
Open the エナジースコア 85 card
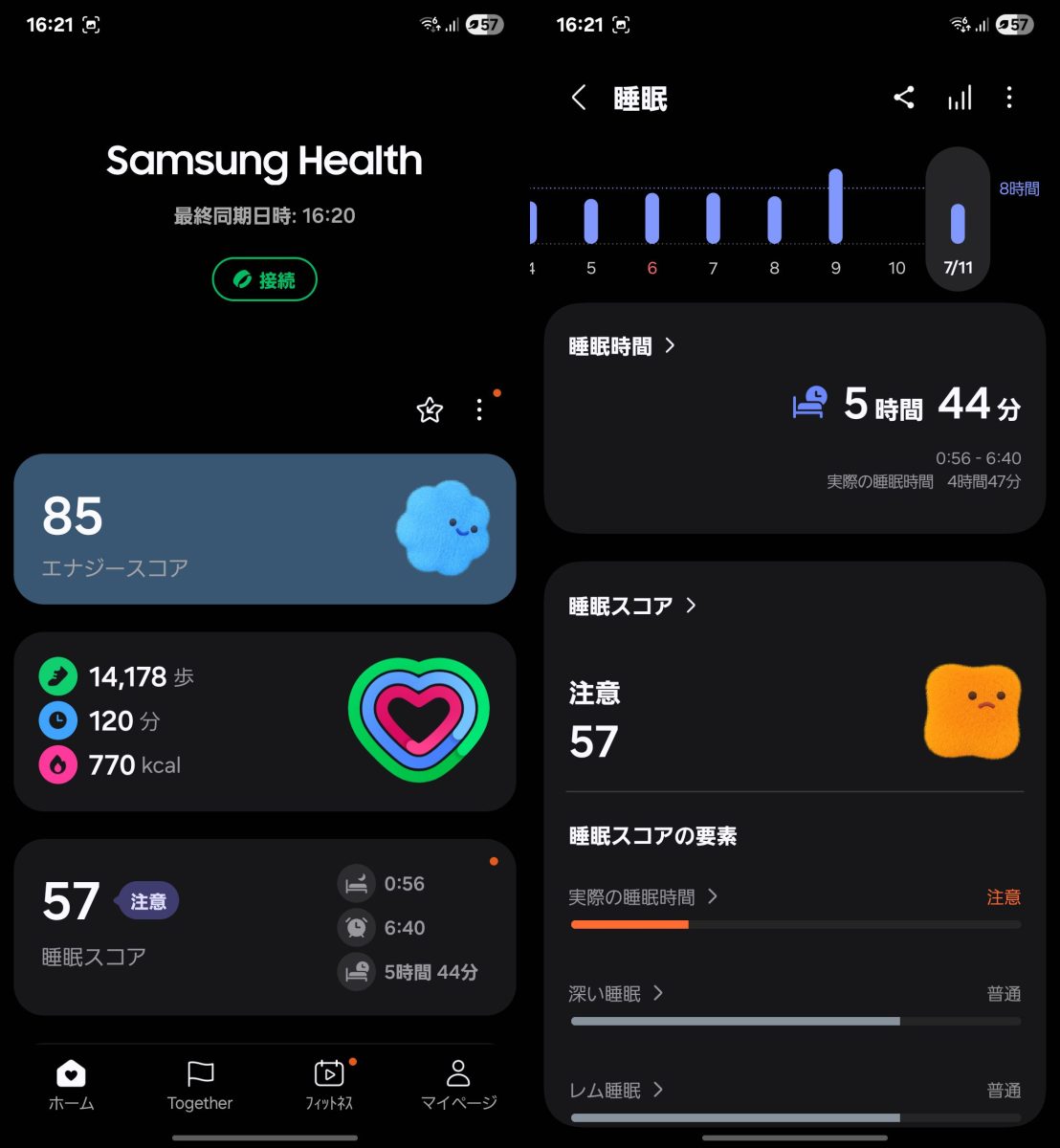[x=264, y=529]
